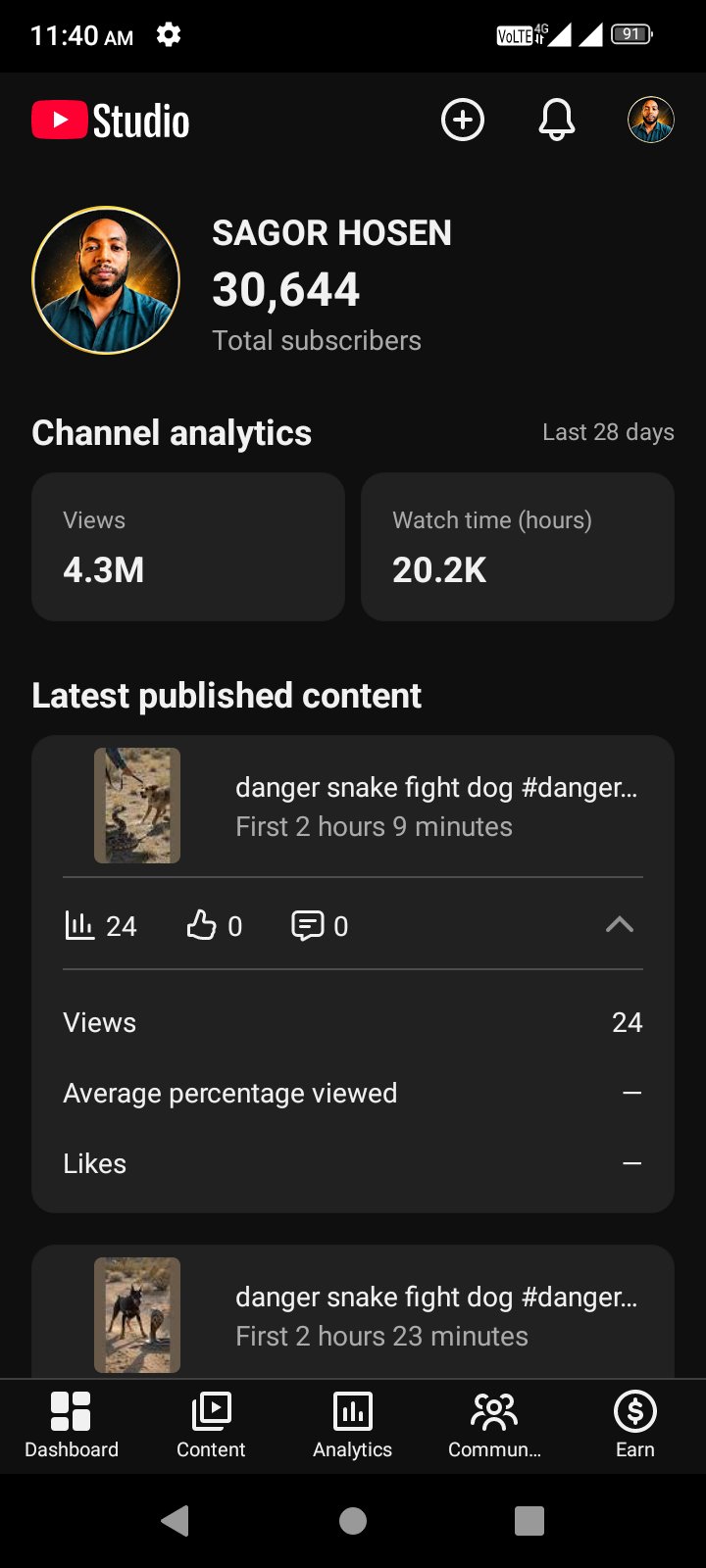The width and height of the screenshot is (706, 1568).
Task: Switch to the Content tab
Action: [211, 1426]
